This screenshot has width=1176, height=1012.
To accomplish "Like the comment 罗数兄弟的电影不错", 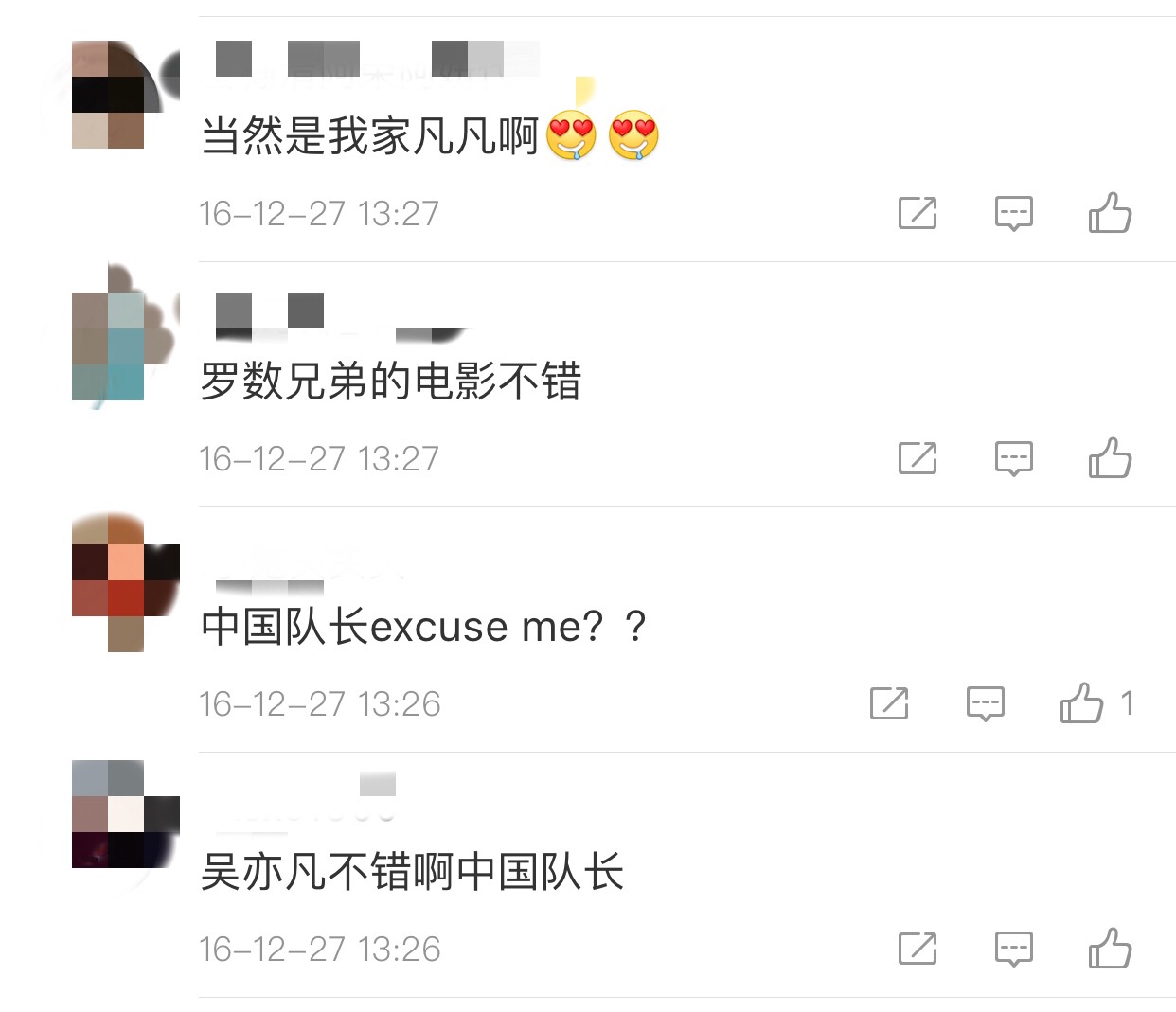I will click(x=1110, y=458).
